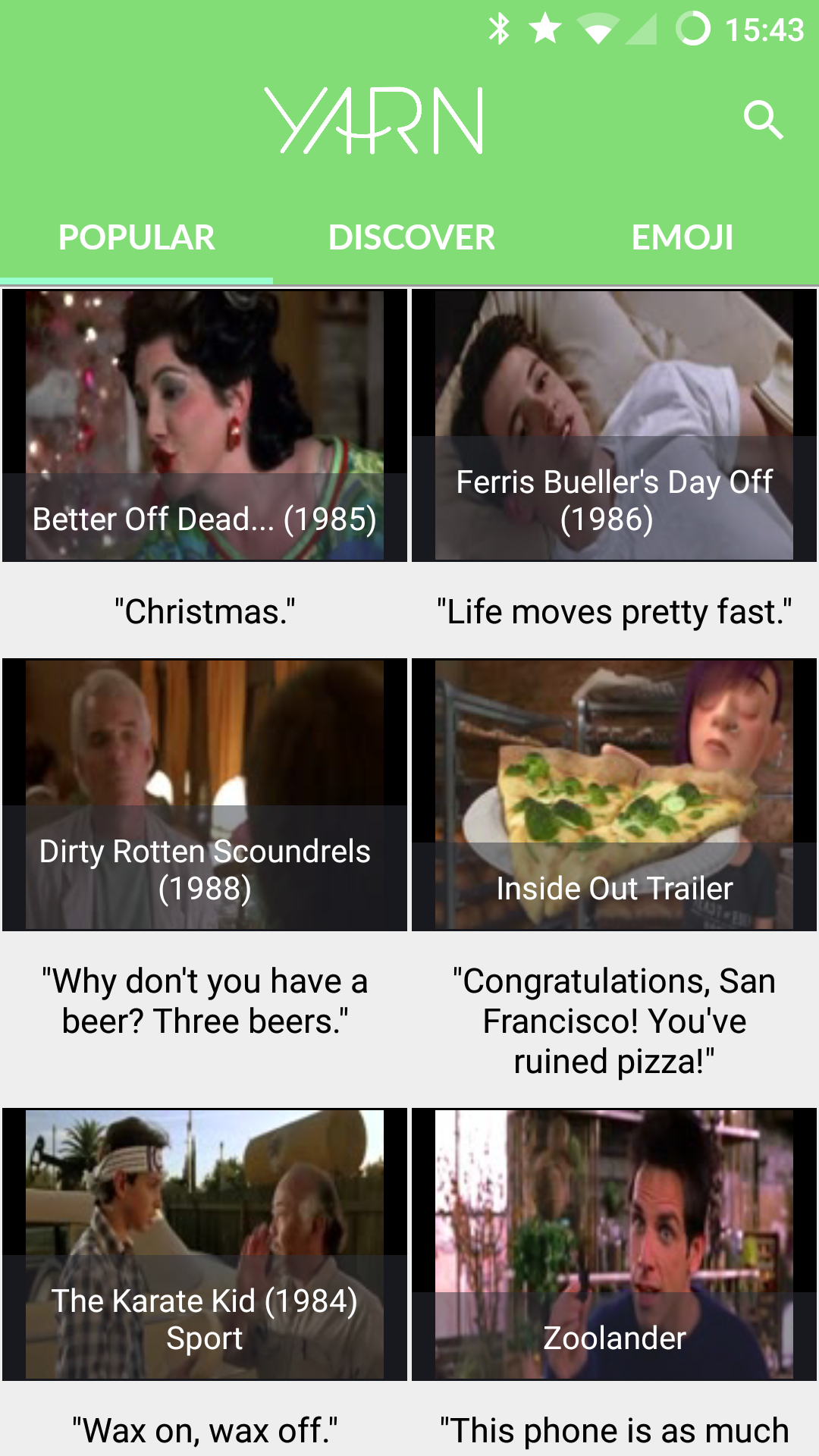View The Karate Kid clip

point(205,1244)
